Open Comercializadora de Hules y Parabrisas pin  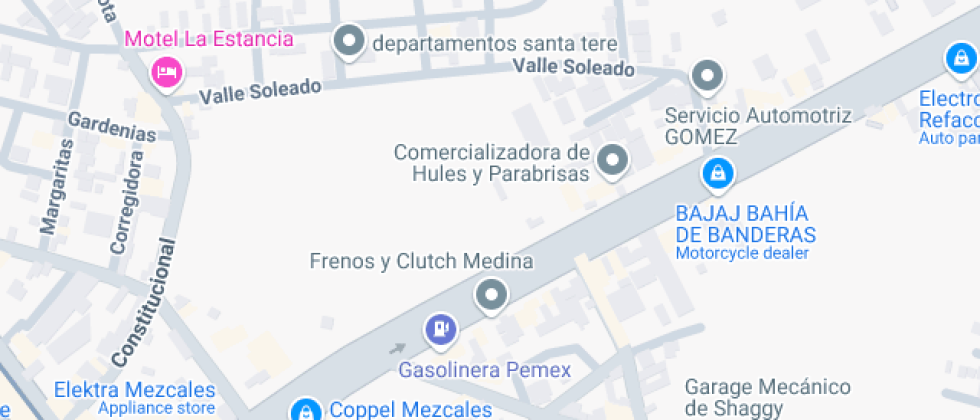pos(613,160)
